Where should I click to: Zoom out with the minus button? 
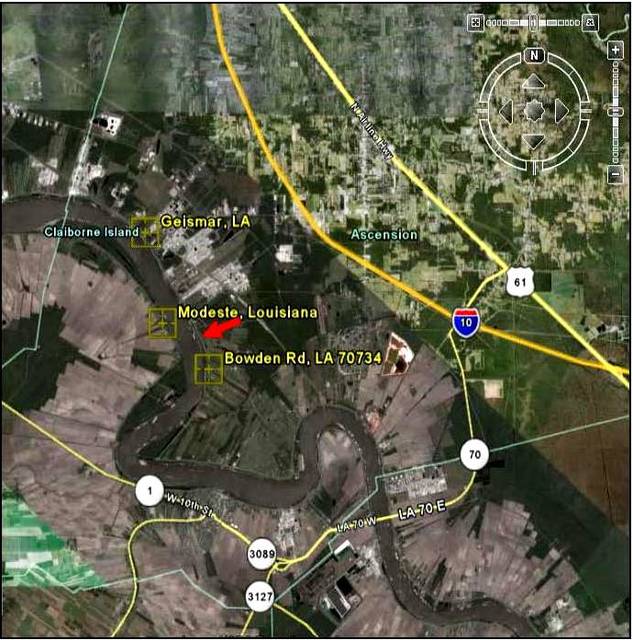coord(614,175)
